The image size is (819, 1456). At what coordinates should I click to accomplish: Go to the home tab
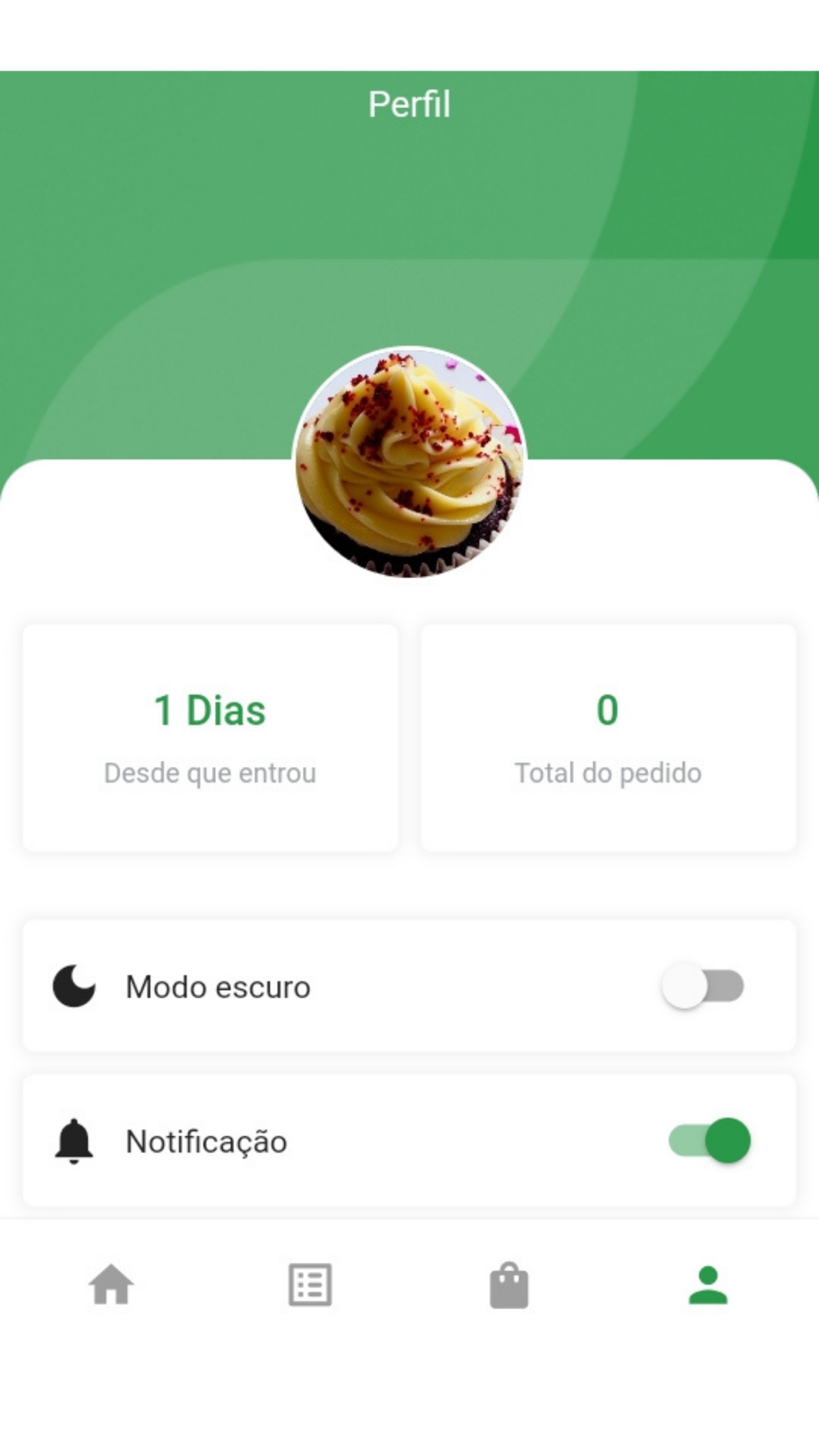pyautogui.click(x=111, y=1284)
